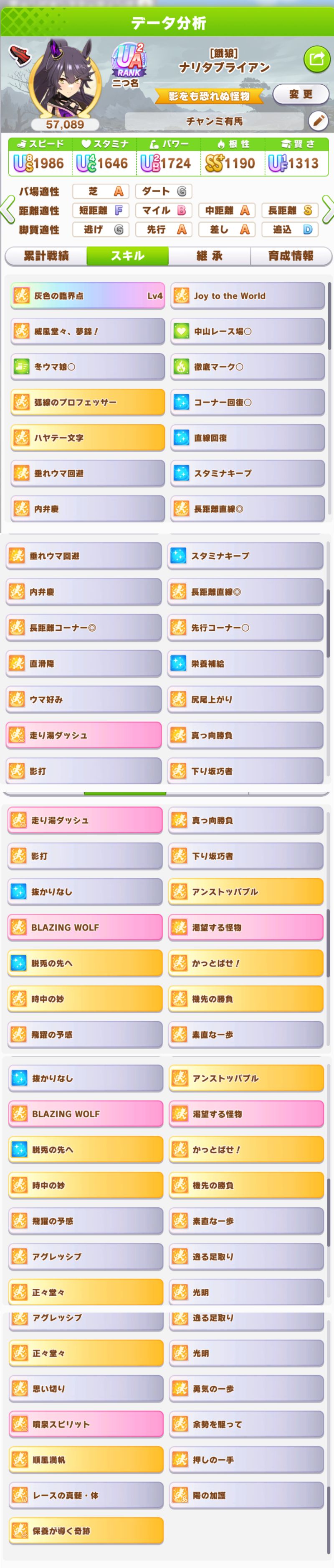The height and width of the screenshot is (1568, 334).
Task: Go to next character with right arrow
Action: tap(327, 210)
